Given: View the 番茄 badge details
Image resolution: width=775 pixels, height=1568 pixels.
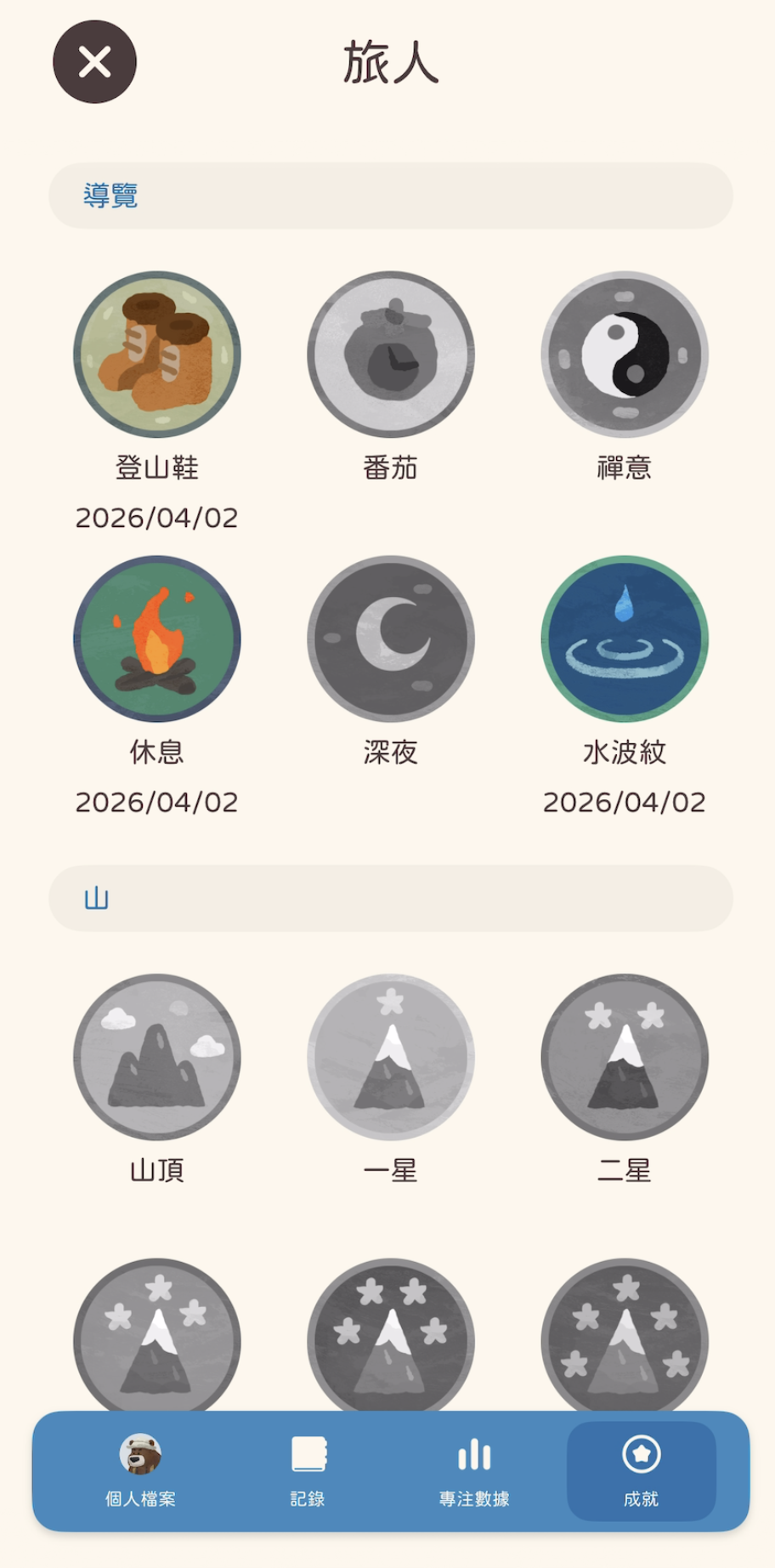Looking at the screenshot, I should 391,355.
